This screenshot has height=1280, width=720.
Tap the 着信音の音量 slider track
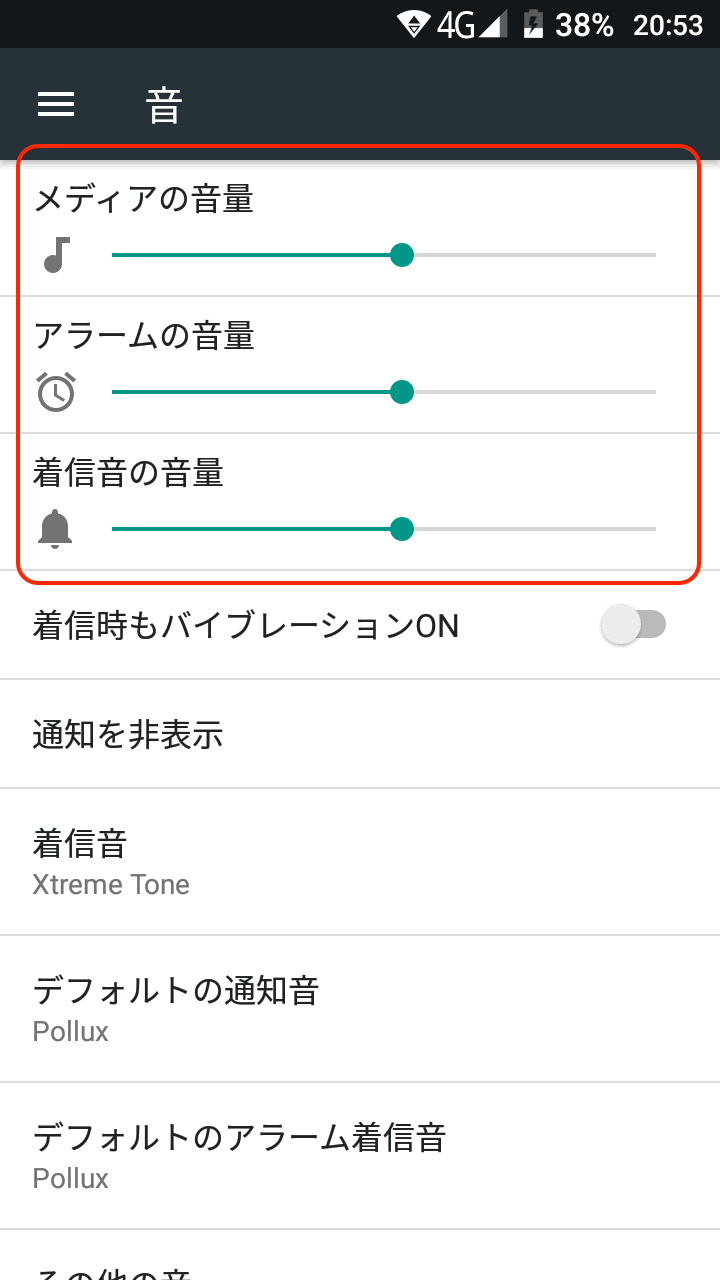[384, 528]
